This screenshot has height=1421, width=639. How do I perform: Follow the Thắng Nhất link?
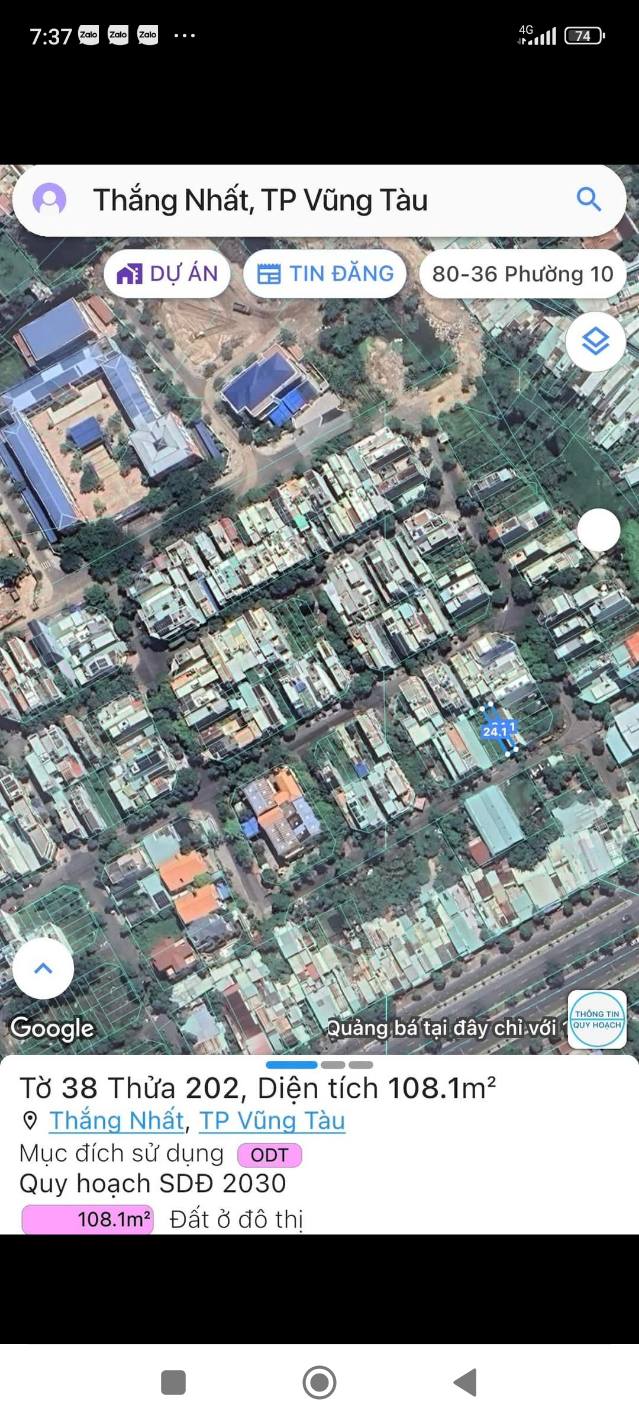point(117,1120)
